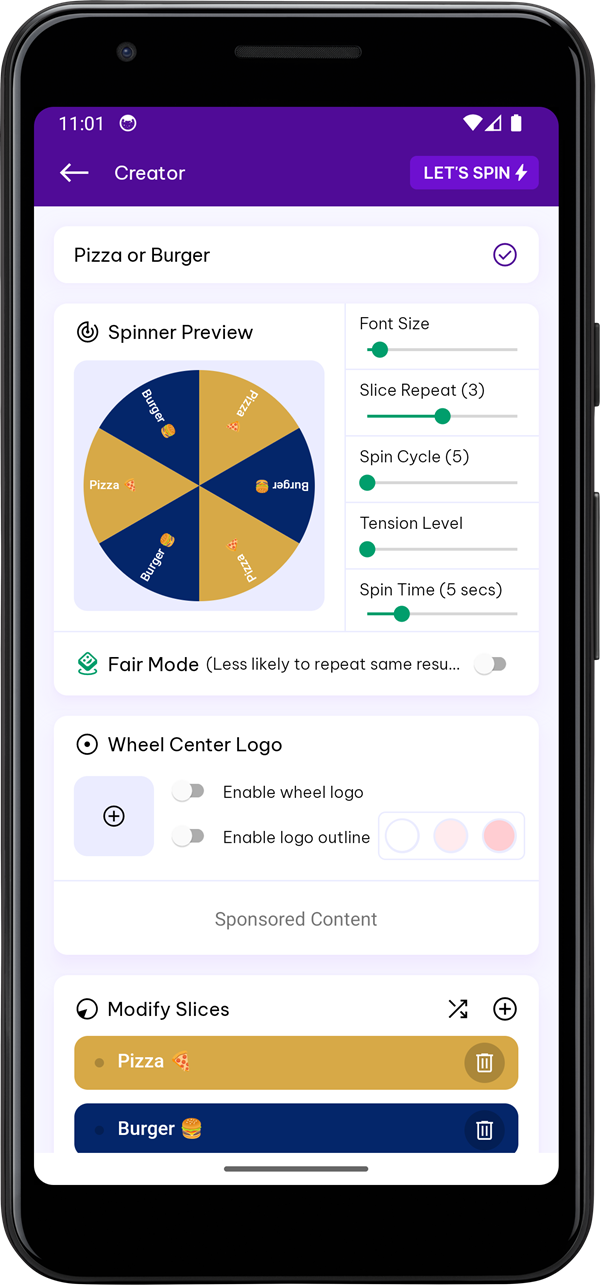Adjust the Tension Level slider
This screenshot has height=1285, width=600.
[x=367, y=549]
